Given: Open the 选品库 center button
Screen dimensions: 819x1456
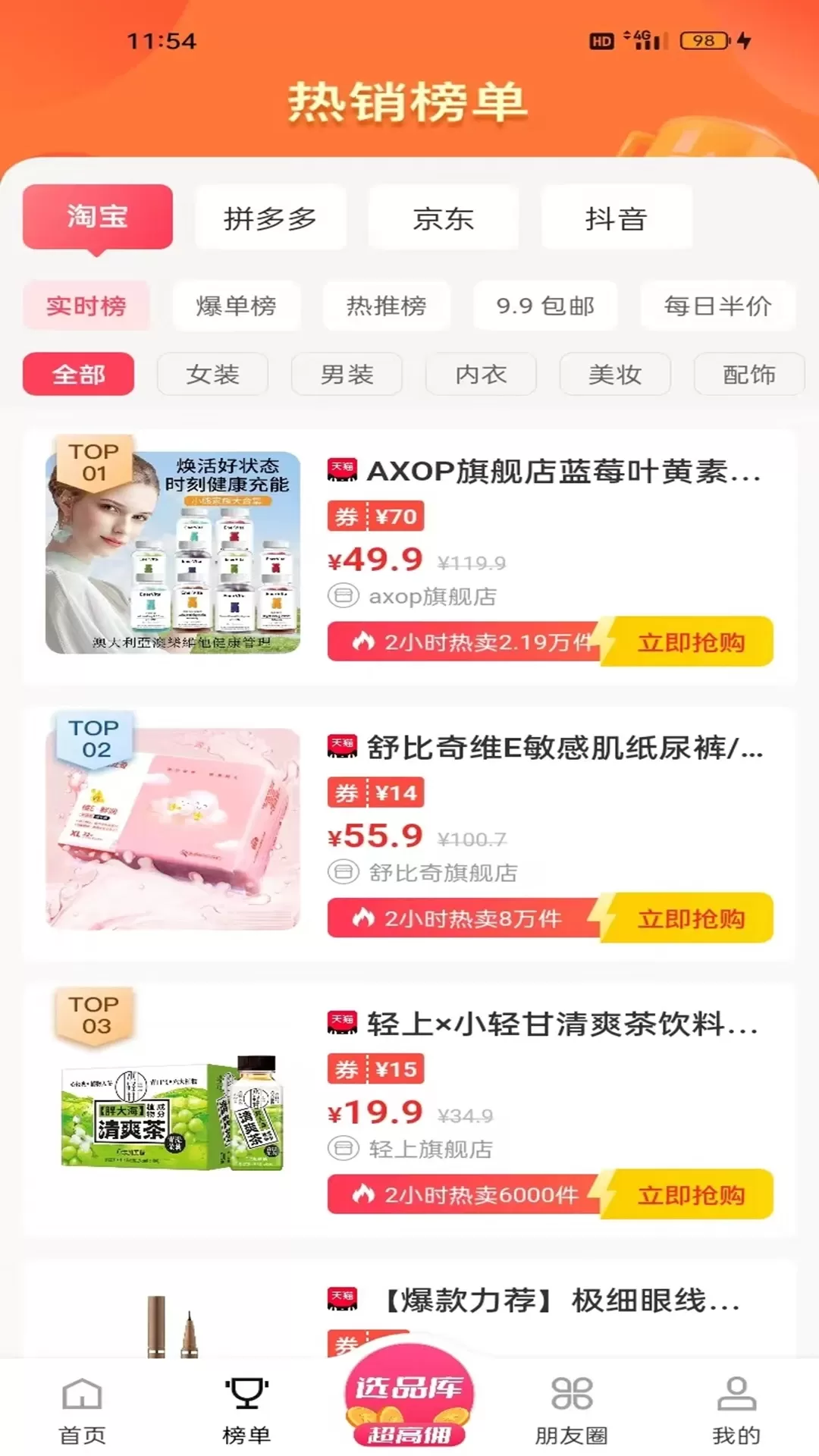Looking at the screenshot, I should 409,1399.
